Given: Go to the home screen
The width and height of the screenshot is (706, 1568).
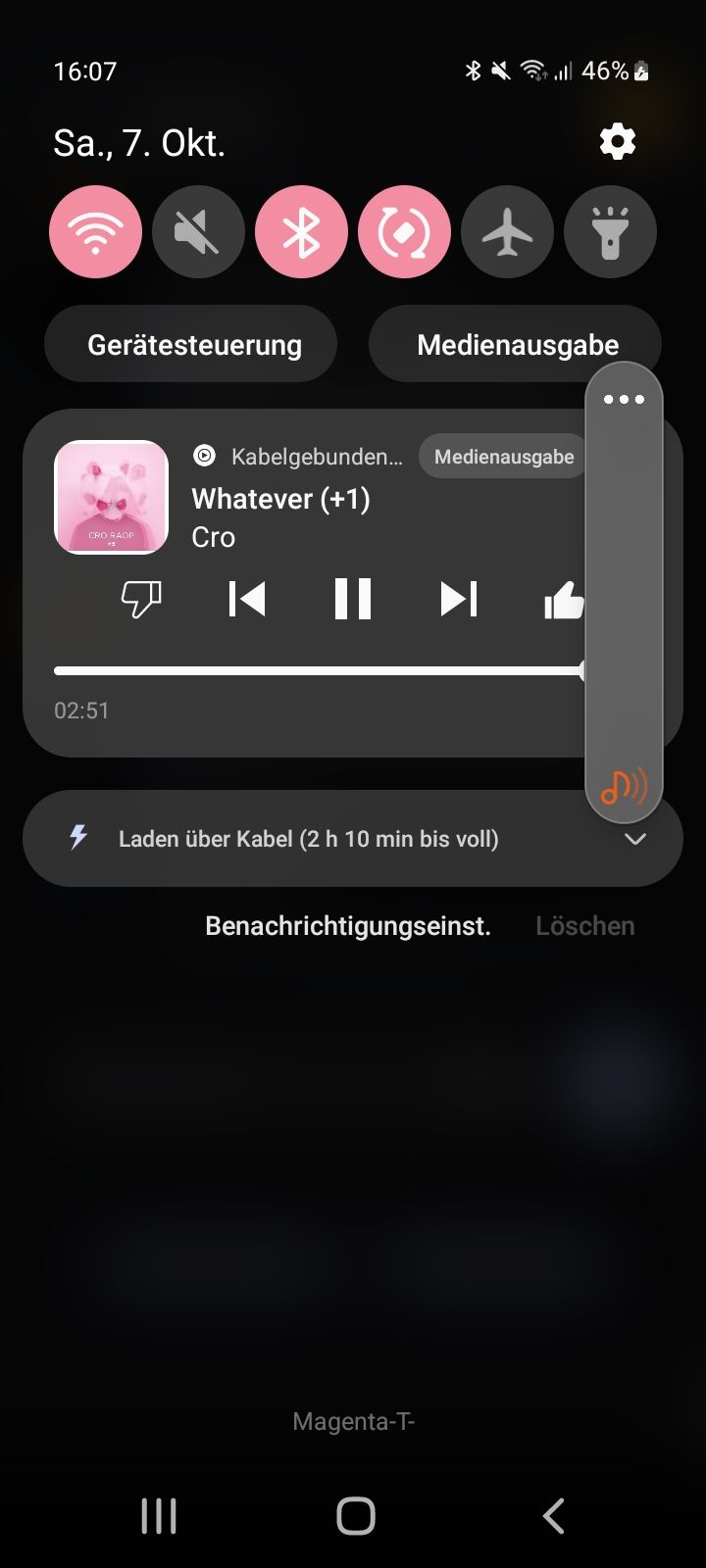Looking at the screenshot, I should 355,1515.
